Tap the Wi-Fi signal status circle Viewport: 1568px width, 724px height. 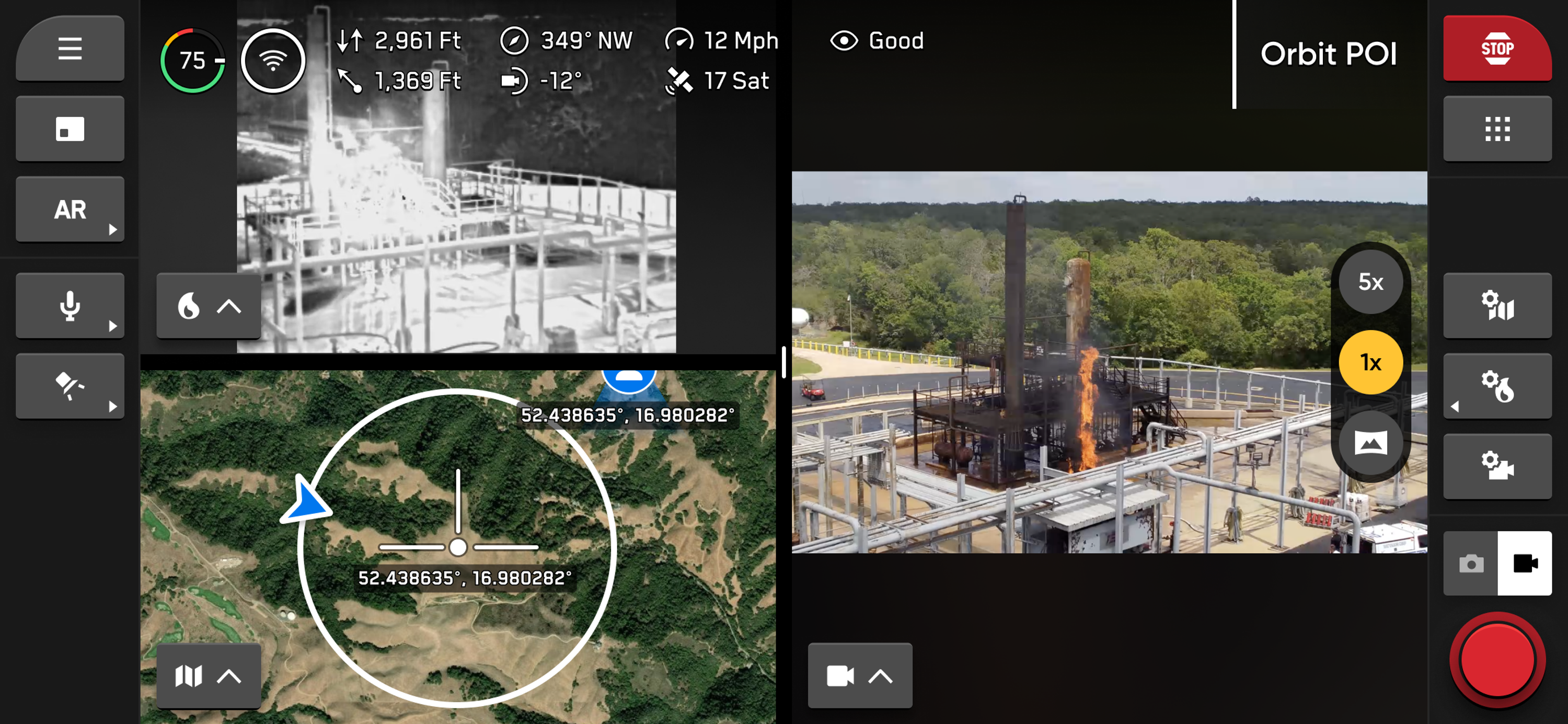[x=273, y=61]
